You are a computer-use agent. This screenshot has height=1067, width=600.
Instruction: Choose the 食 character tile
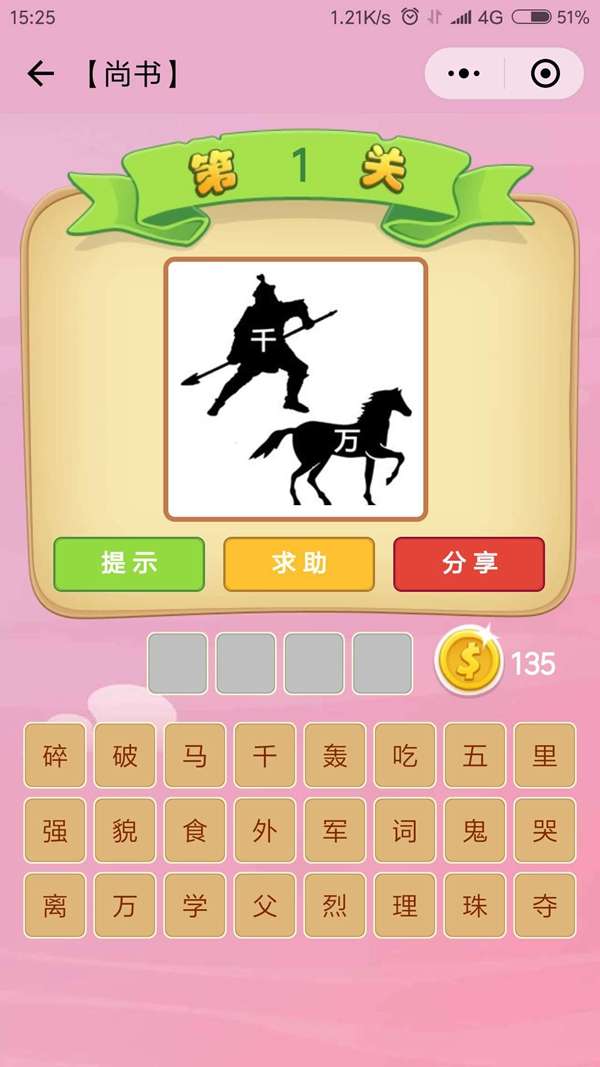195,830
